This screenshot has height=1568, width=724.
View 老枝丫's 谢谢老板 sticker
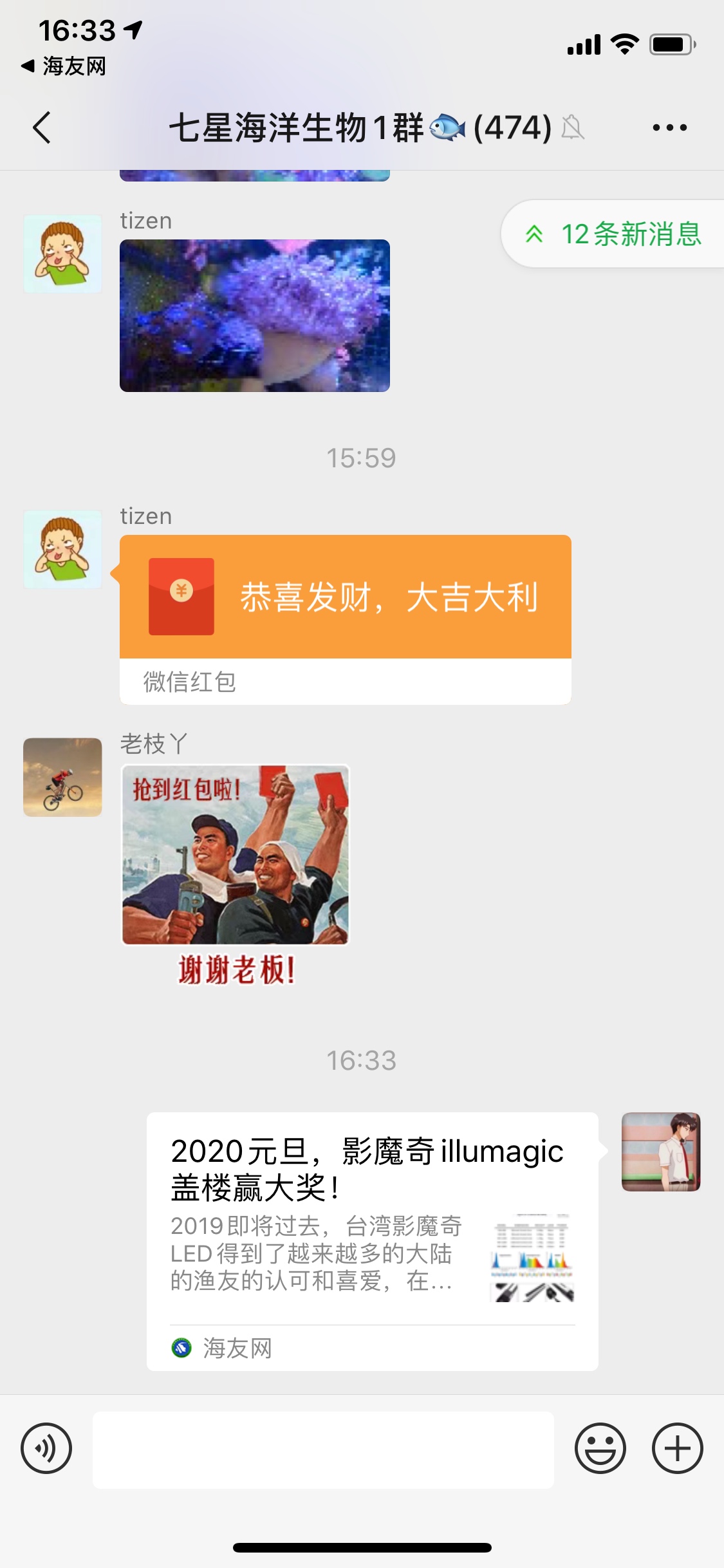[x=236, y=875]
